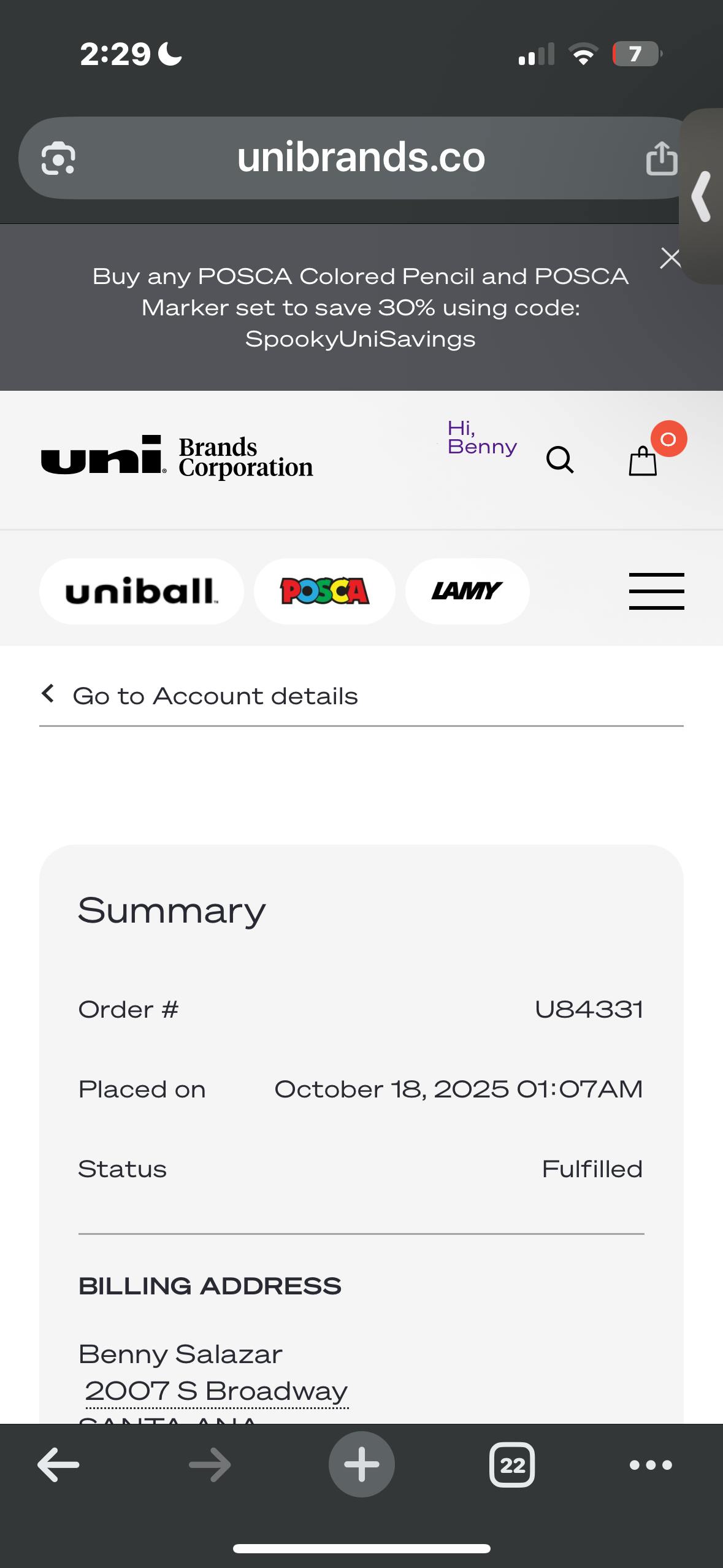Open the hamburger navigation menu
Image resolution: width=723 pixels, height=1568 pixels.
tap(656, 591)
